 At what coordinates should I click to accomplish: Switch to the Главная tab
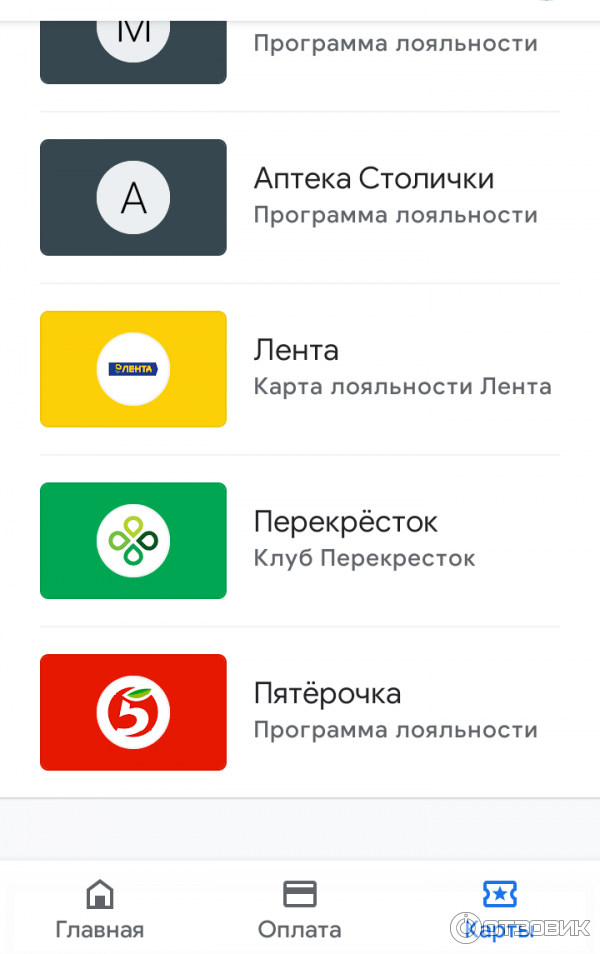coord(100,909)
